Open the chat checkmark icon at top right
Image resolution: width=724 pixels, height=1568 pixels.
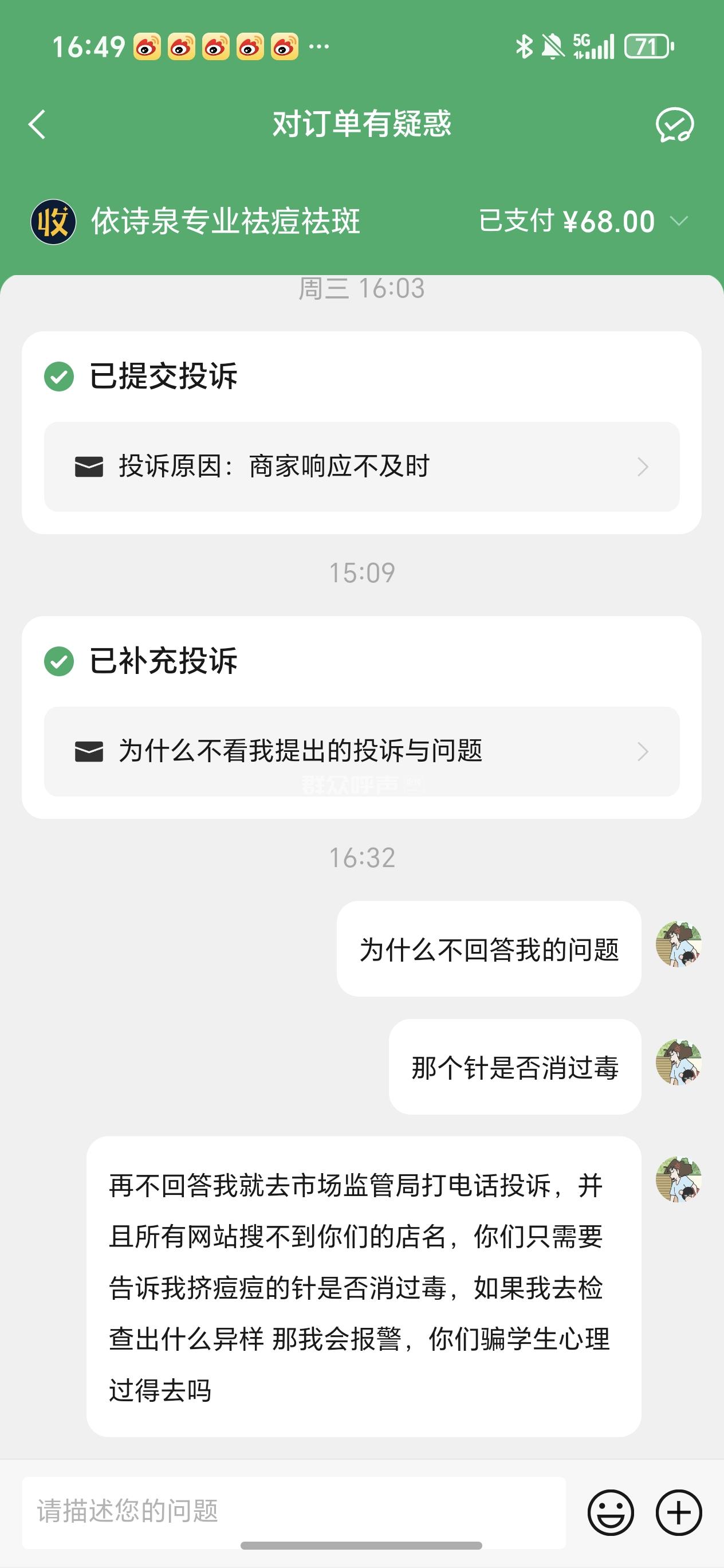coord(674,125)
